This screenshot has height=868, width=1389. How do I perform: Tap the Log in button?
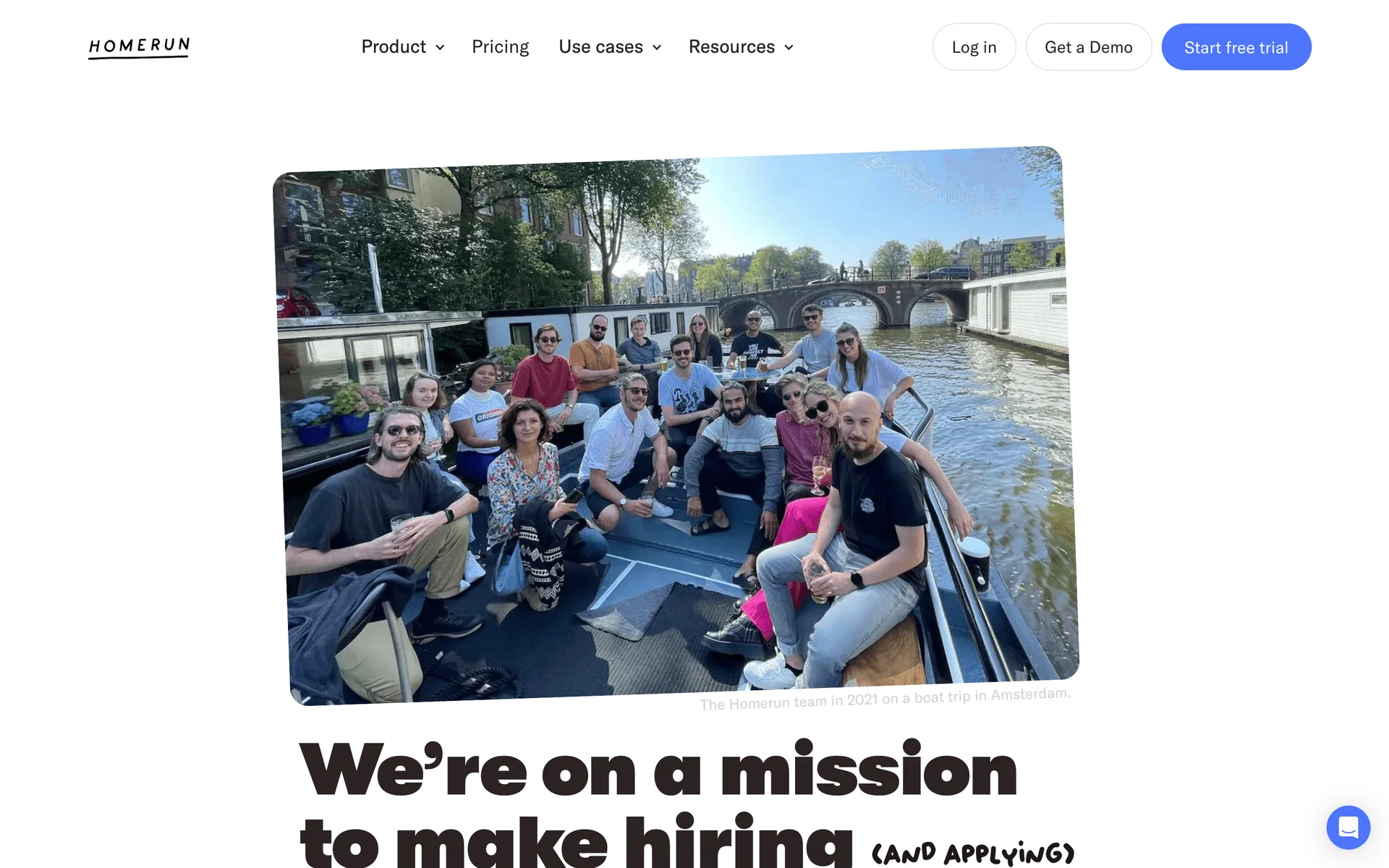point(974,47)
